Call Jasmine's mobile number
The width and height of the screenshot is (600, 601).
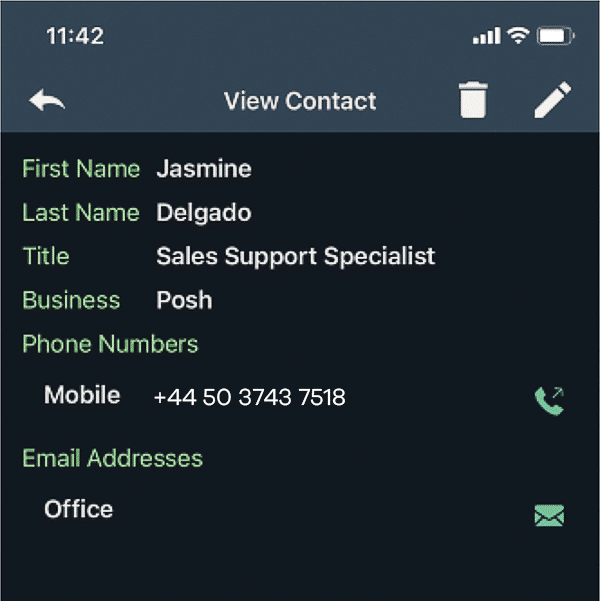pos(549,401)
